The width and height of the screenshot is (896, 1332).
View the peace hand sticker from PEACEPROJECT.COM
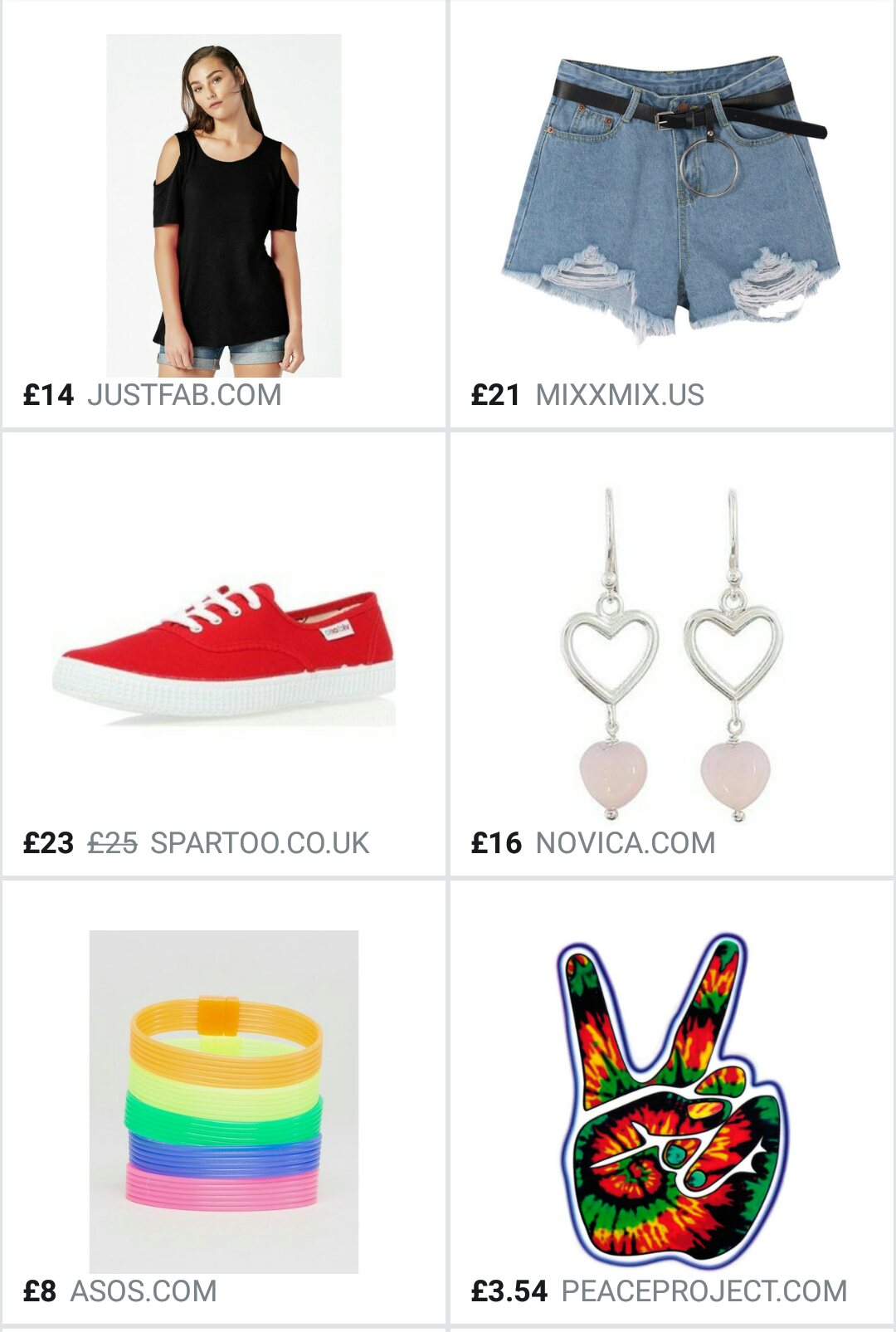(672, 1101)
